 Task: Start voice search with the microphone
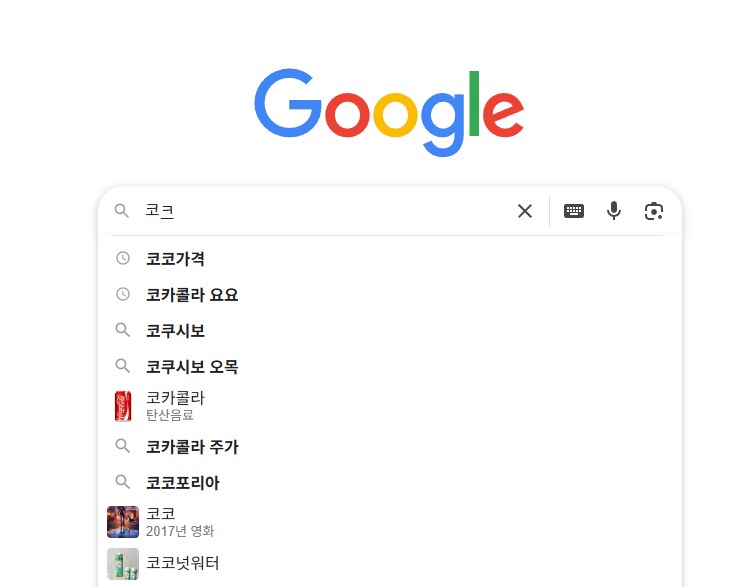614,211
